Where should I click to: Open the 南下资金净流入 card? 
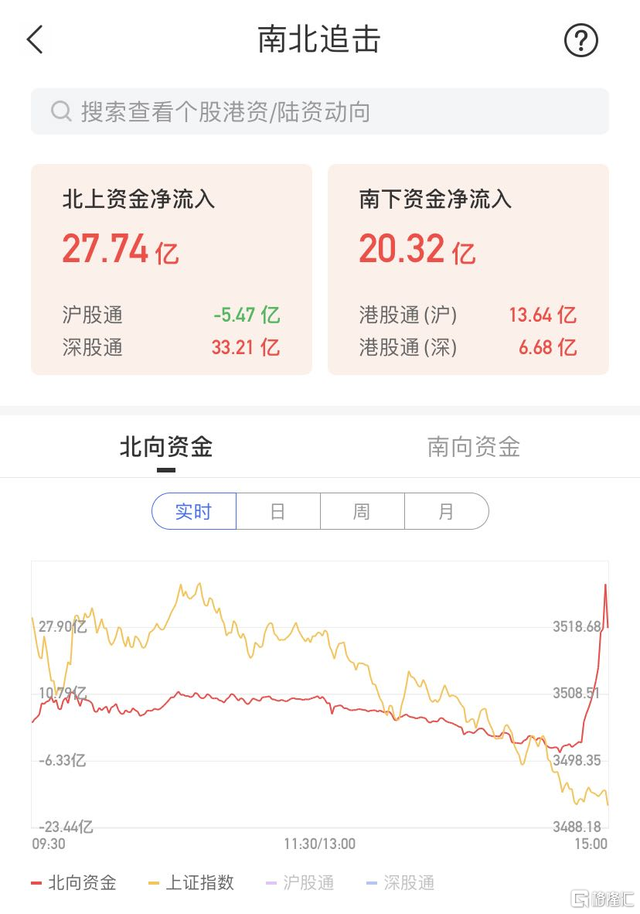click(468, 269)
